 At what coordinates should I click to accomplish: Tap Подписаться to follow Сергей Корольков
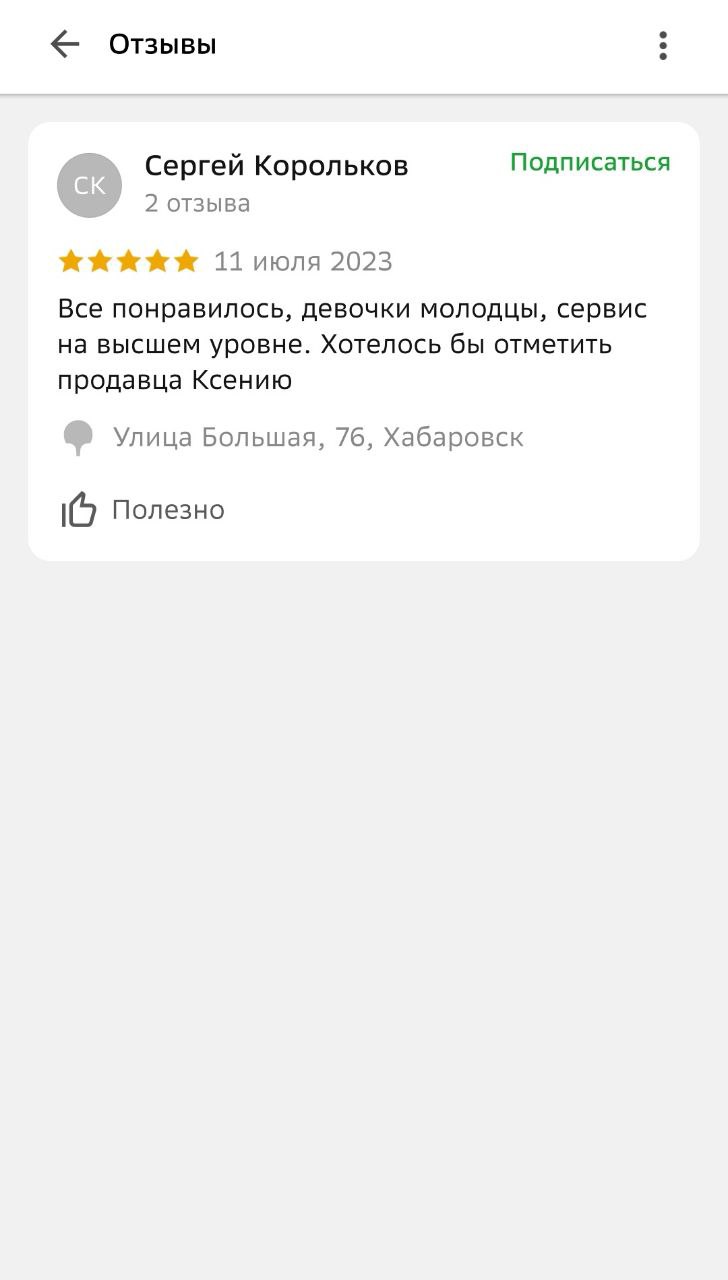tap(590, 163)
